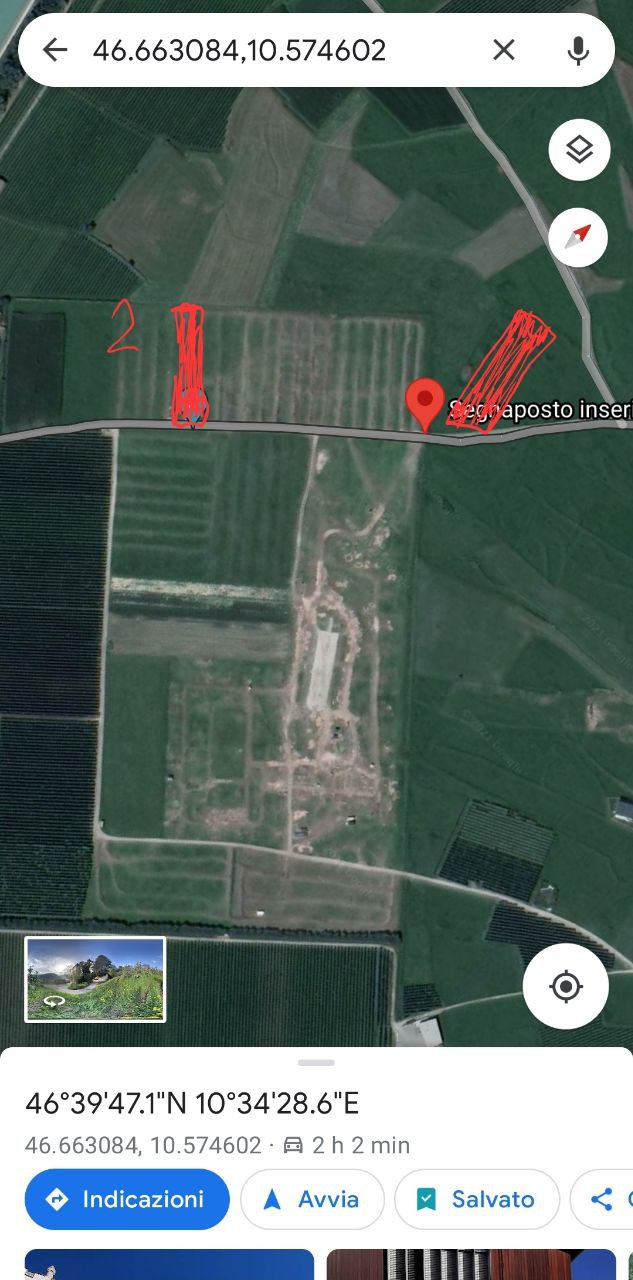
Task: Open the Street View thumbnail
Action: coord(95,979)
